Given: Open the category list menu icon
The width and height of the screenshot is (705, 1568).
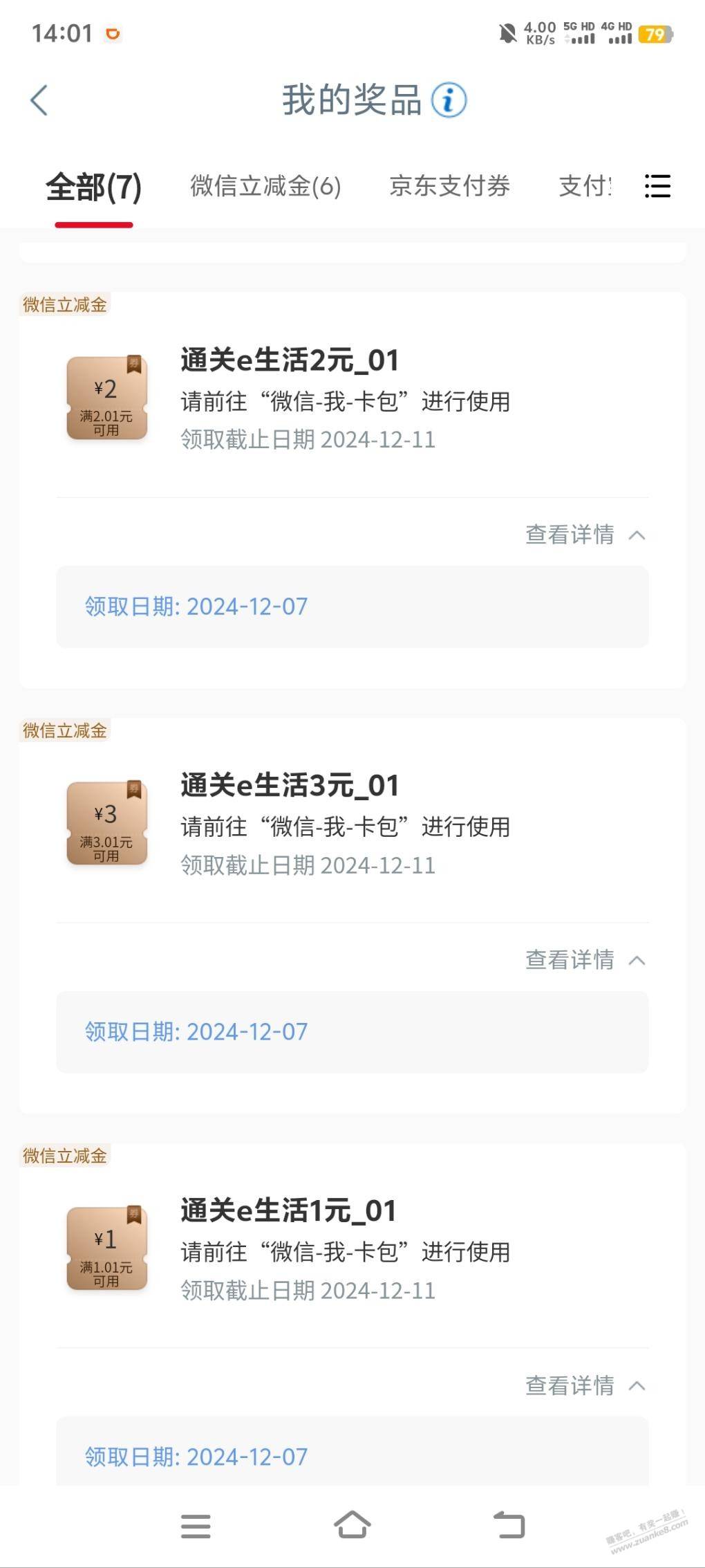Looking at the screenshot, I should pos(657,186).
